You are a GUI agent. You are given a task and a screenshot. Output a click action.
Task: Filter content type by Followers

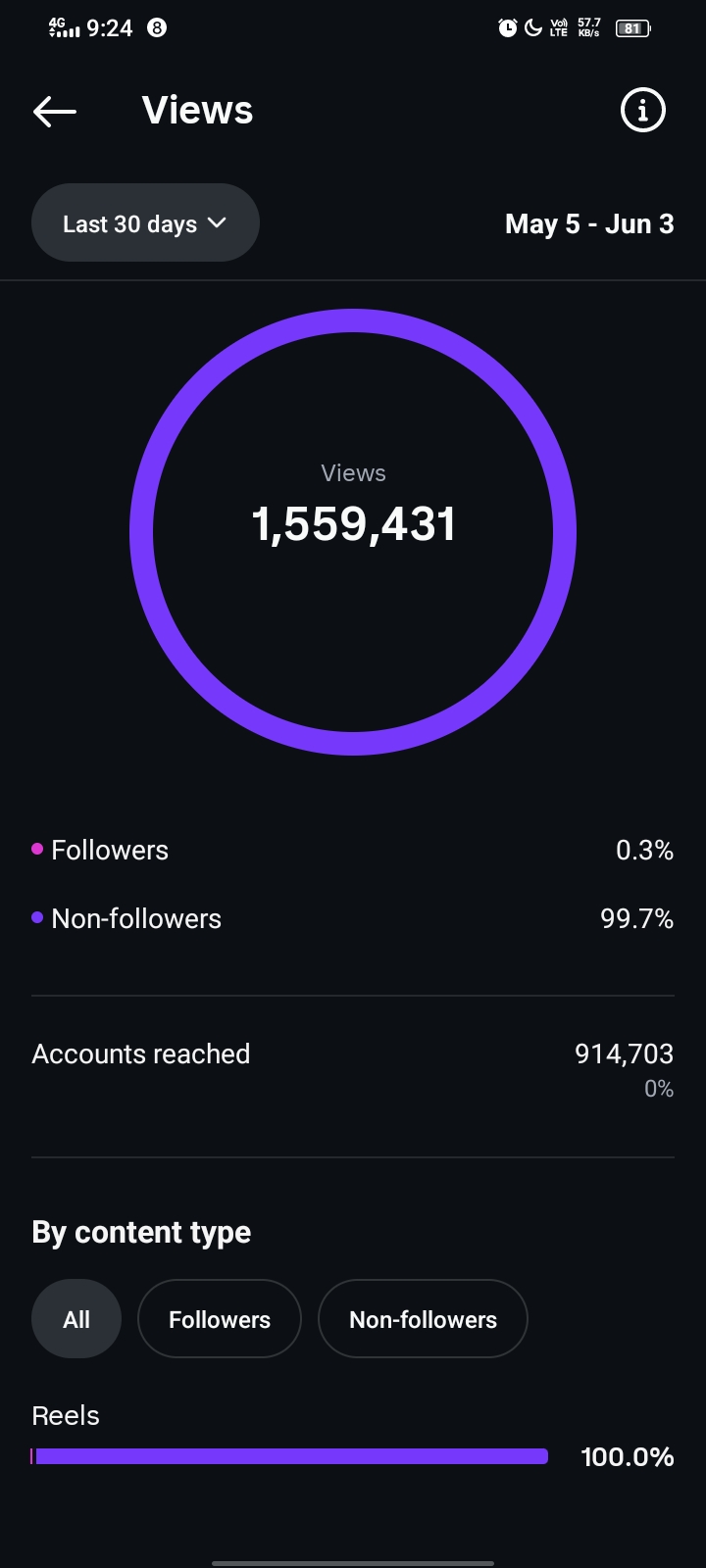[x=220, y=1319]
